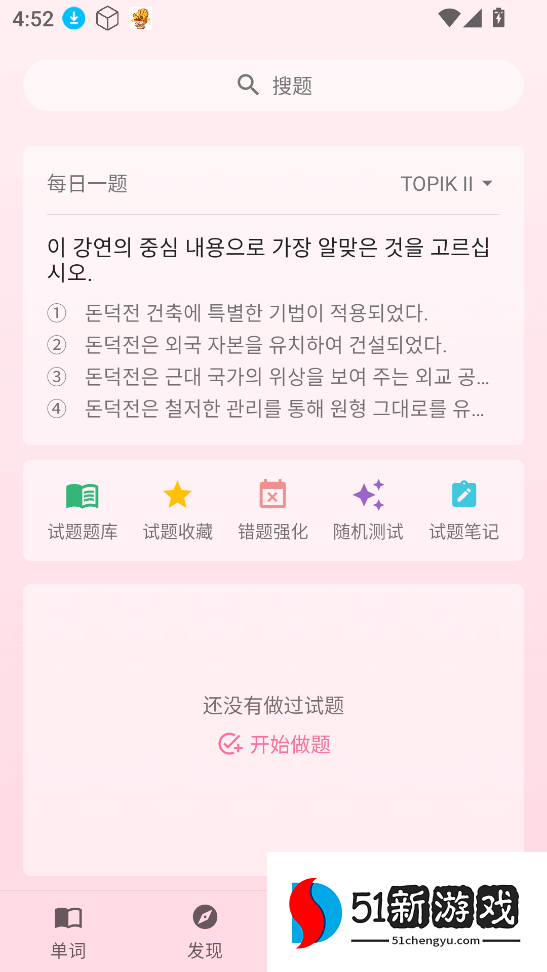Viewport: 547px width, 972px height.
Task: Tap 开始做题 to start practicing
Action: [x=274, y=744]
